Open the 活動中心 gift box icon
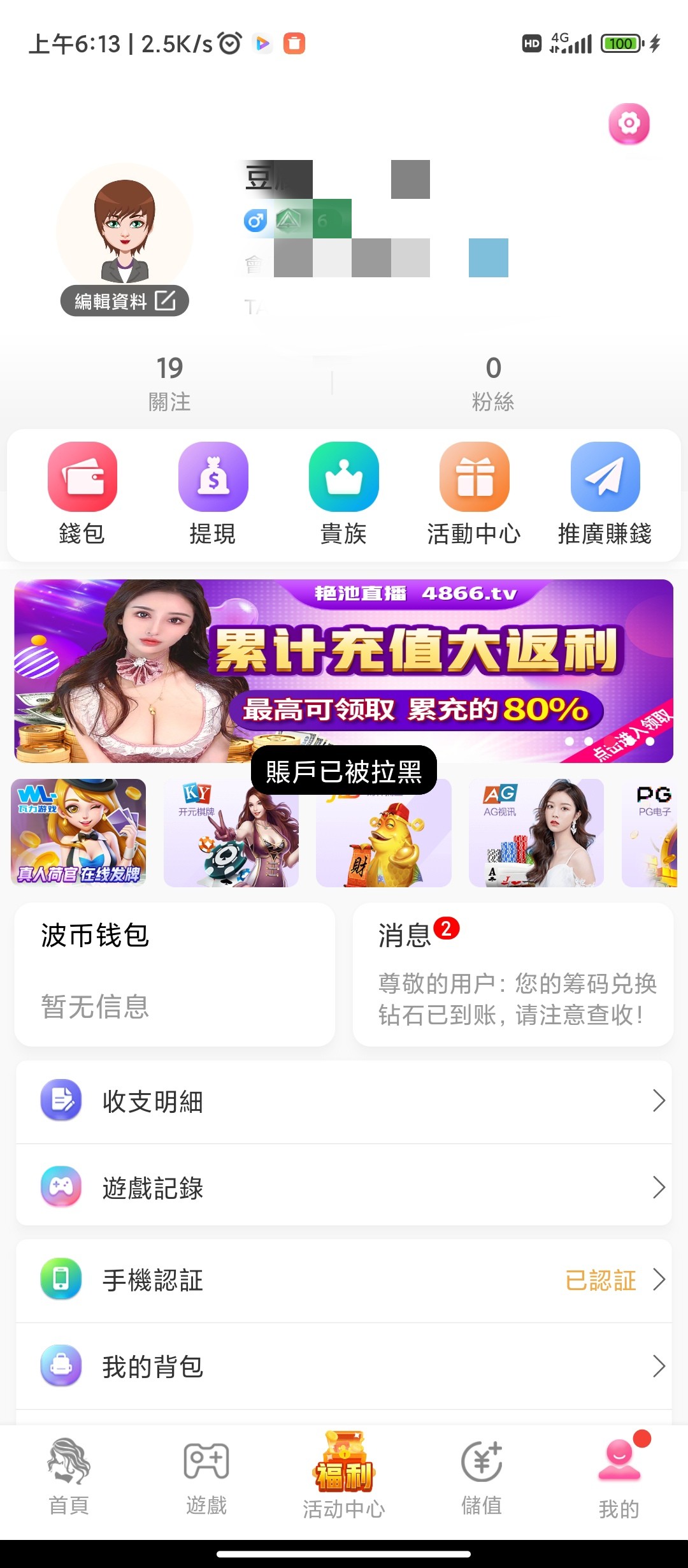 473,477
